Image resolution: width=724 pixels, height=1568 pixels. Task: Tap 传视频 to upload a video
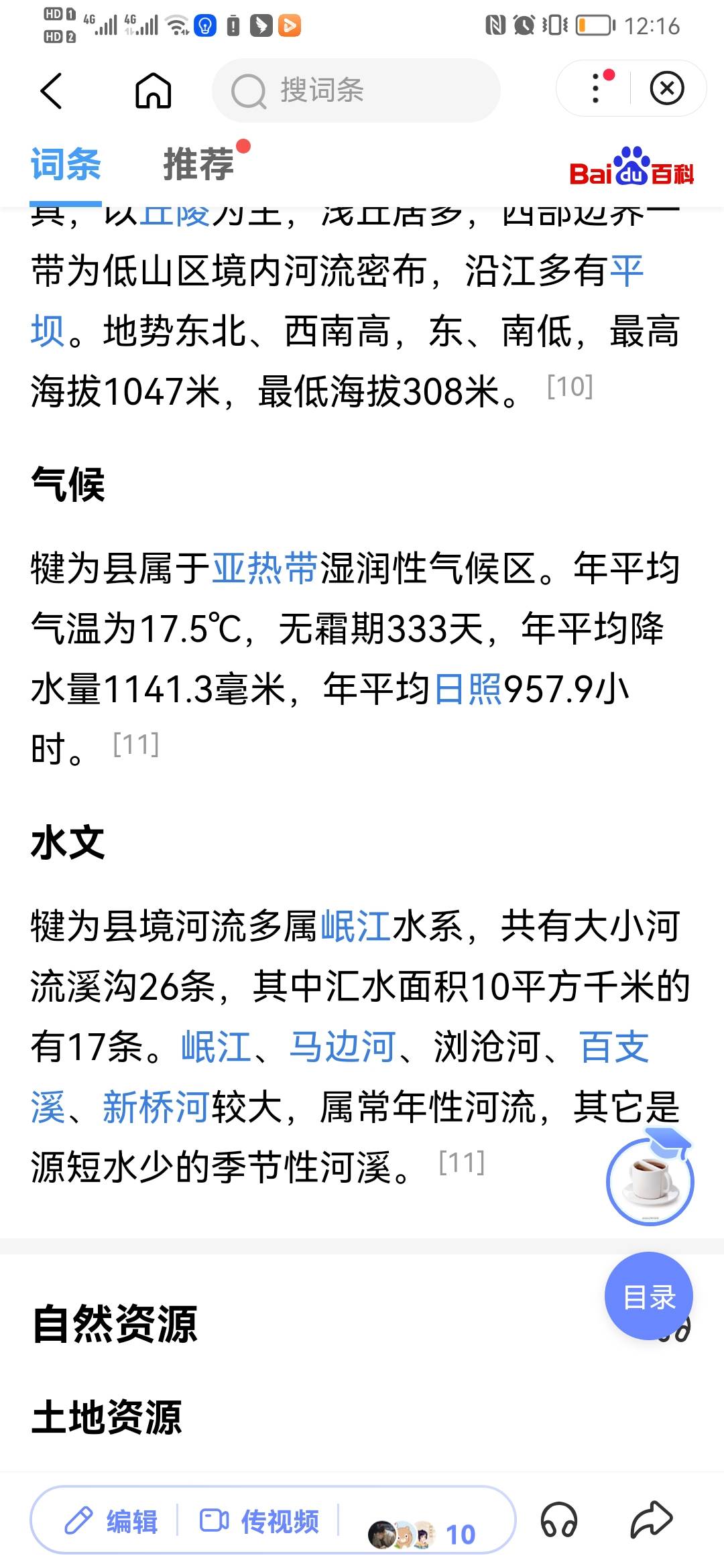259,1521
